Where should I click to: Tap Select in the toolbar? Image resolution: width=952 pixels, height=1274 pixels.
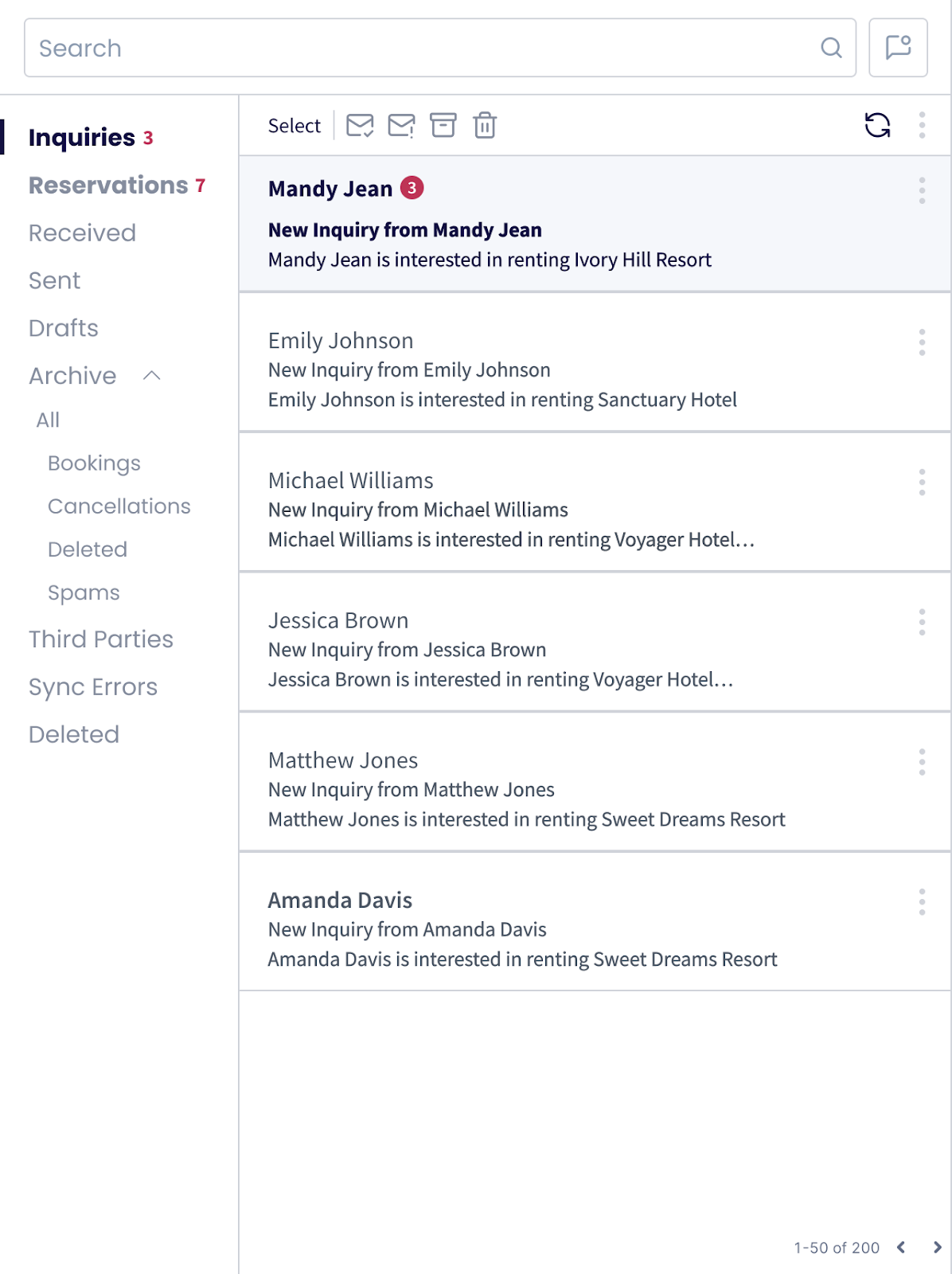pyautogui.click(x=294, y=126)
